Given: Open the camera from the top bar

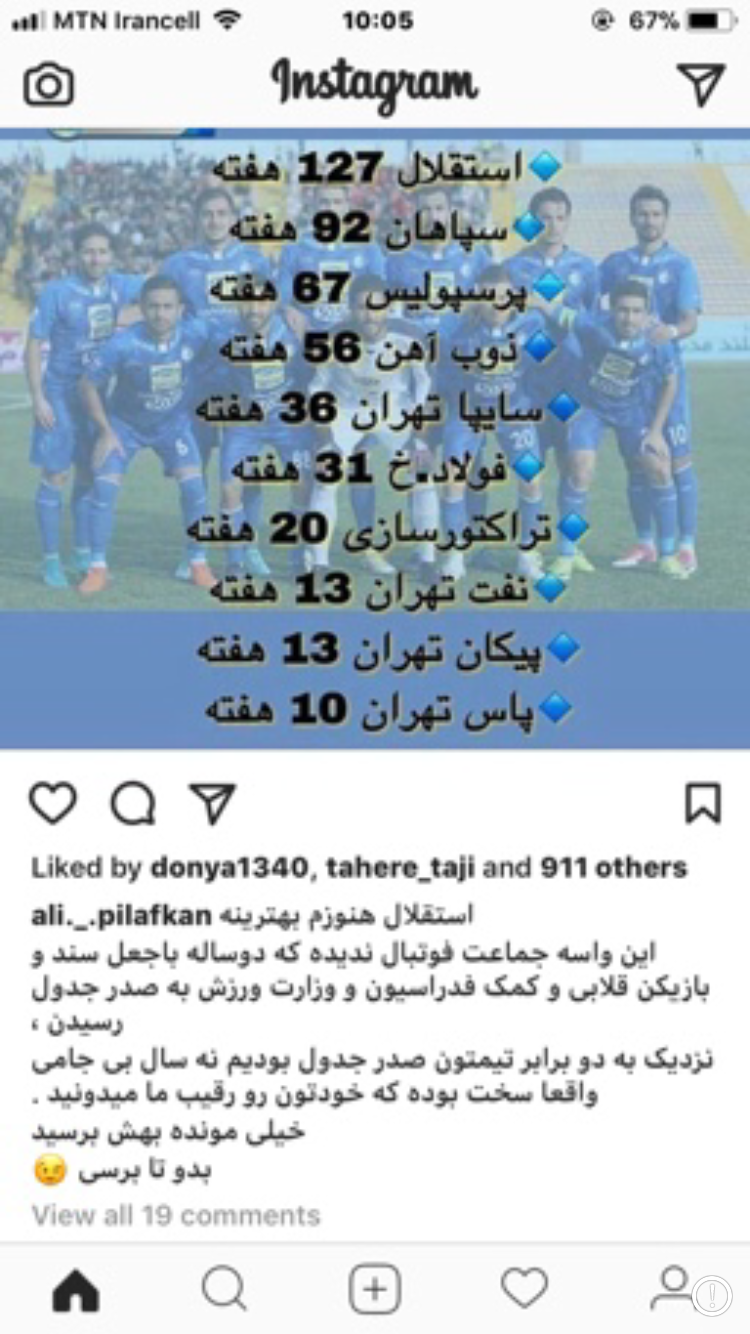Looking at the screenshot, I should click(x=49, y=85).
